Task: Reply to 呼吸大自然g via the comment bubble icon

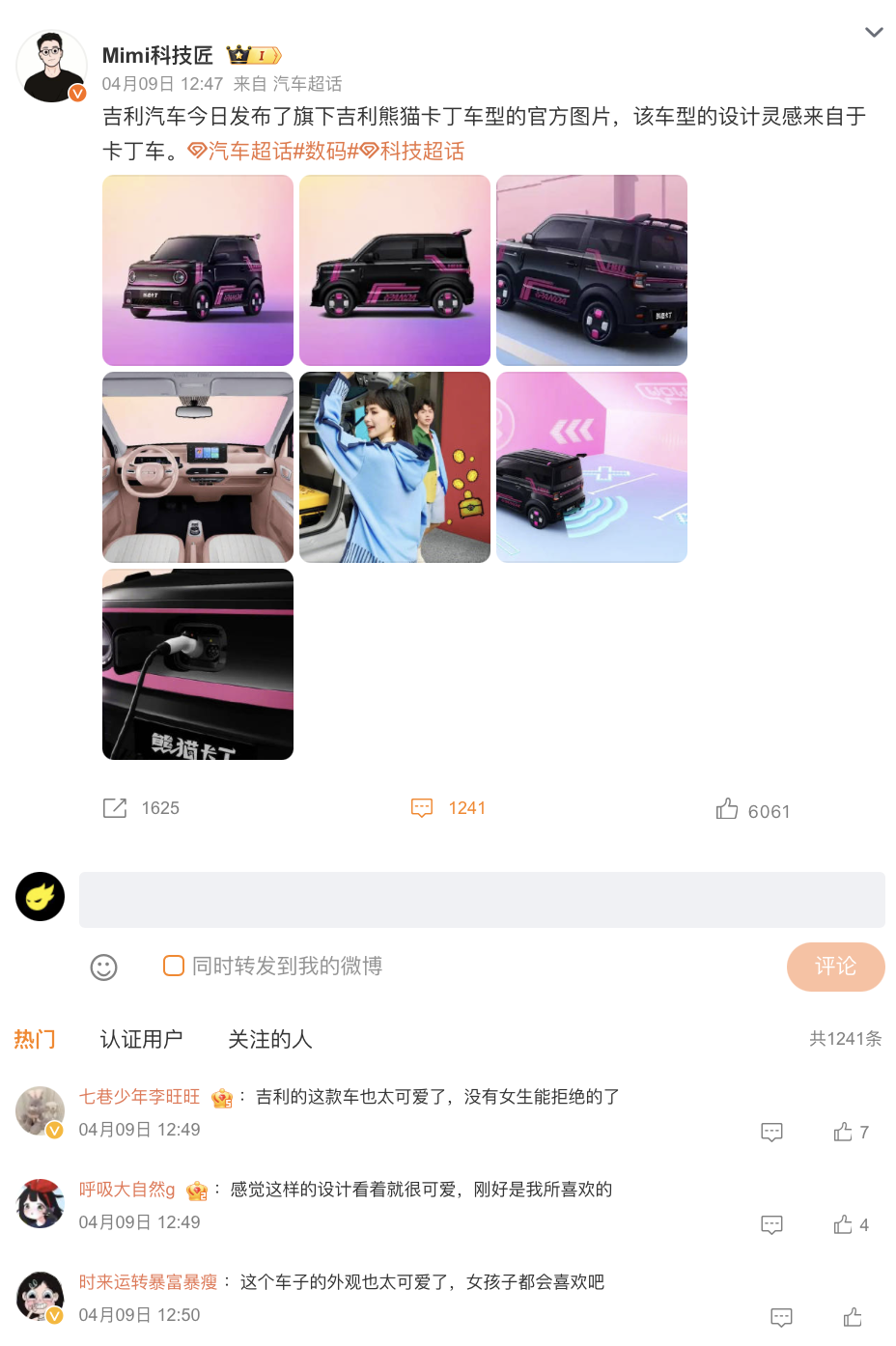Action: (x=771, y=1224)
